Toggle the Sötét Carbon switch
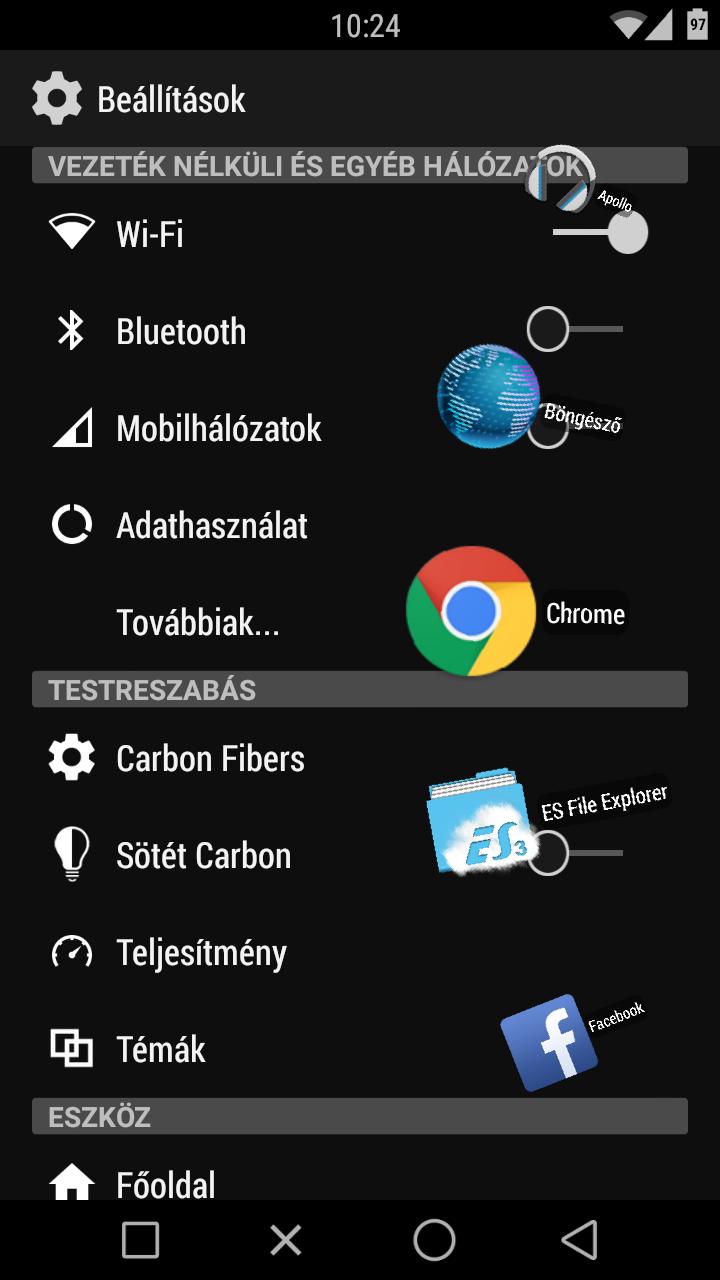The height and width of the screenshot is (1280, 720). click(x=575, y=853)
